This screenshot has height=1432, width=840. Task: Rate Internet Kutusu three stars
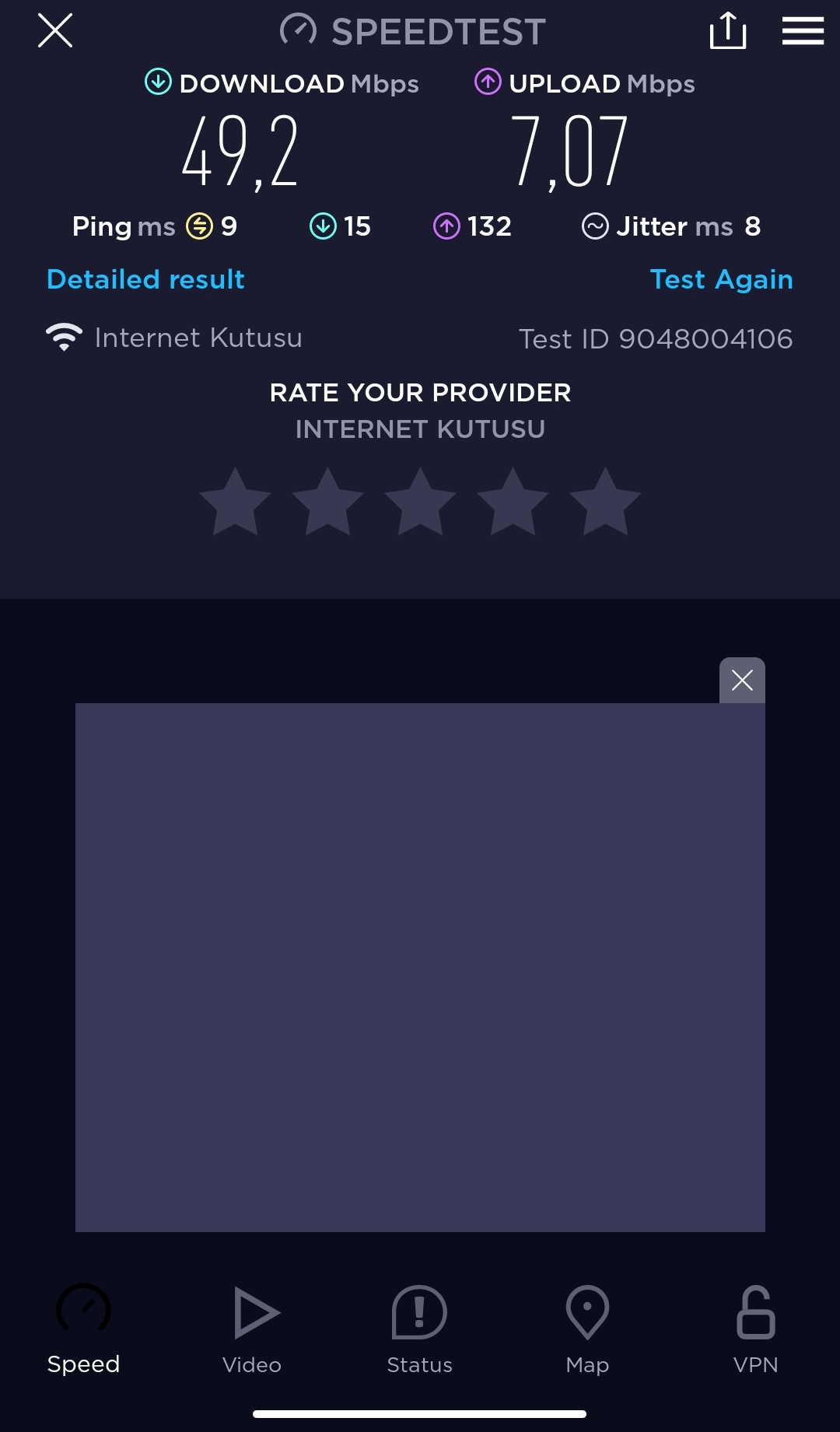coord(420,502)
